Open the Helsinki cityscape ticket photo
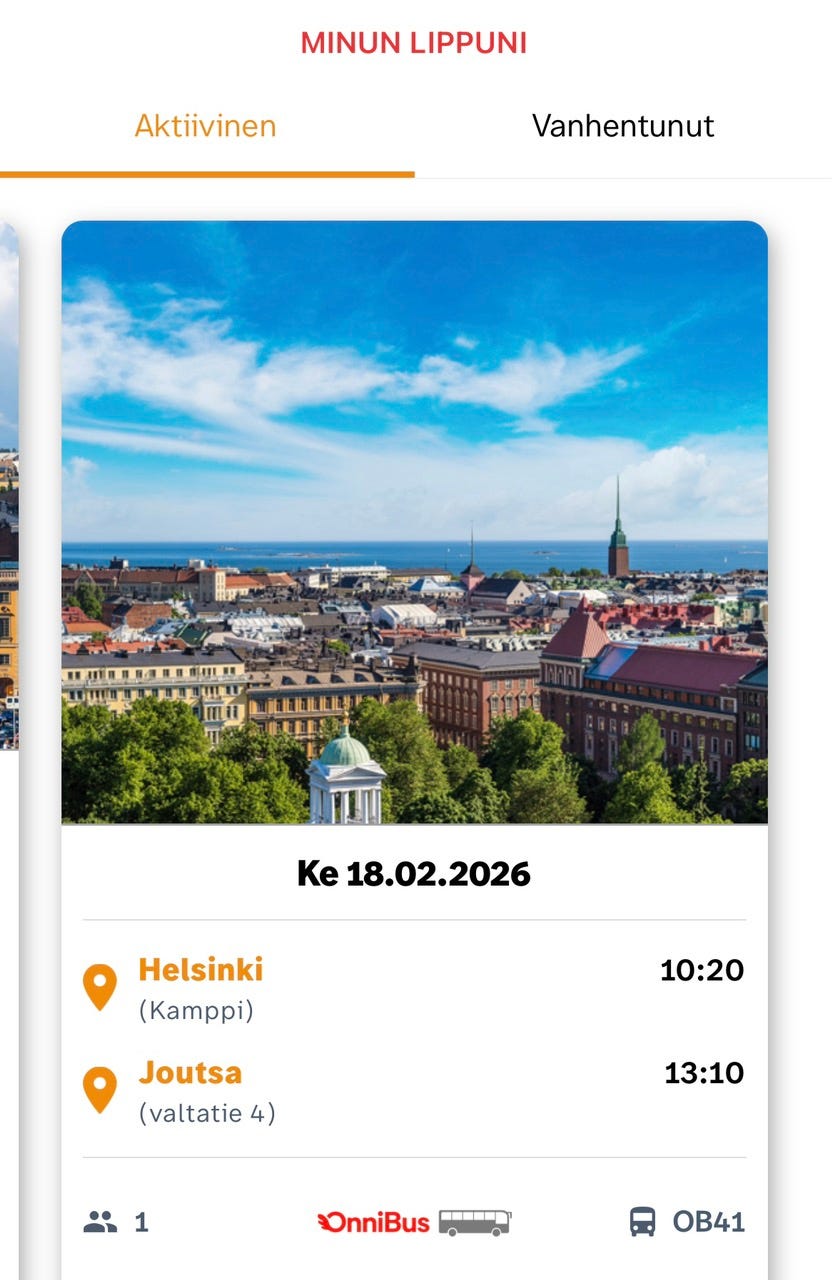The image size is (832, 1280). [x=416, y=525]
